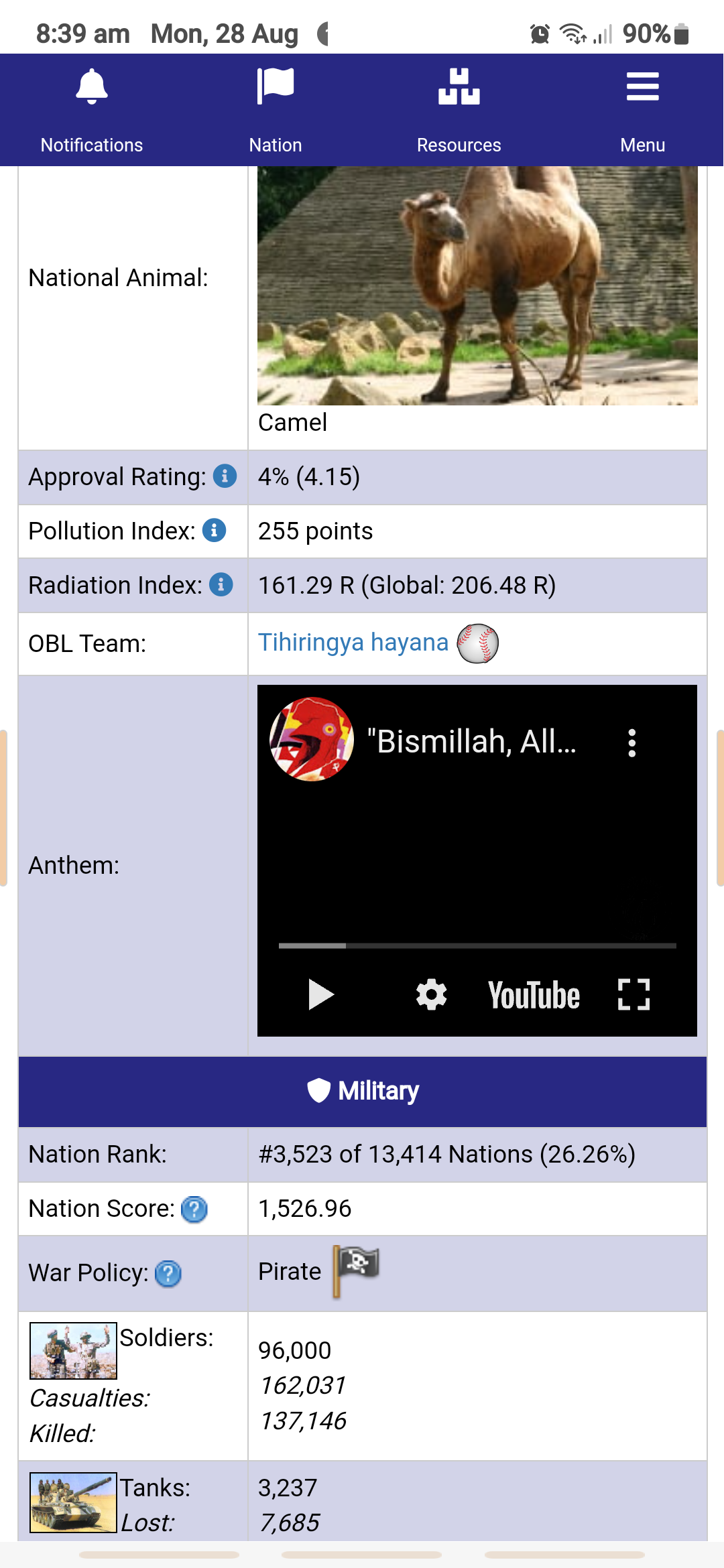Open the anthem video's three-dot options

(x=631, y=743)
